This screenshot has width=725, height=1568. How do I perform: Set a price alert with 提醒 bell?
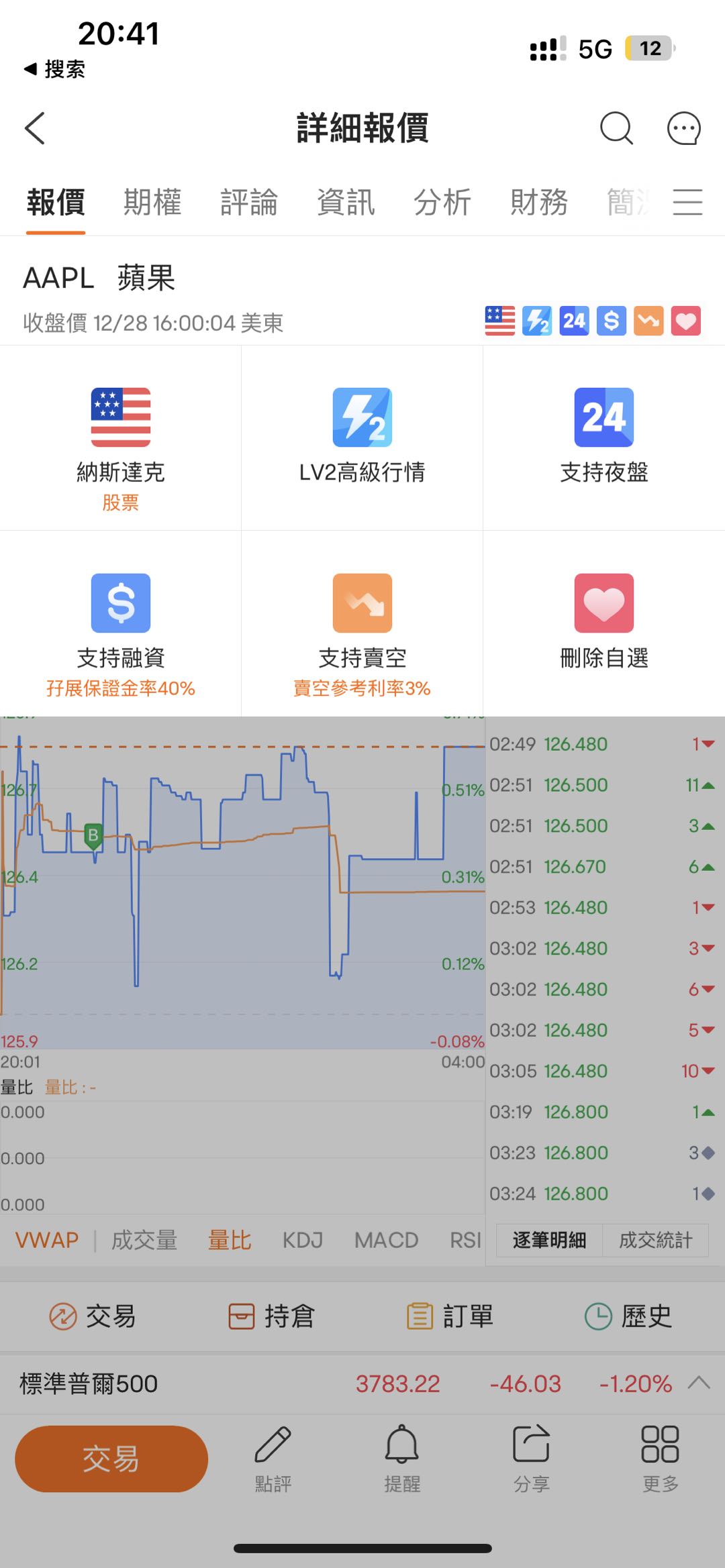point(401,1457)
